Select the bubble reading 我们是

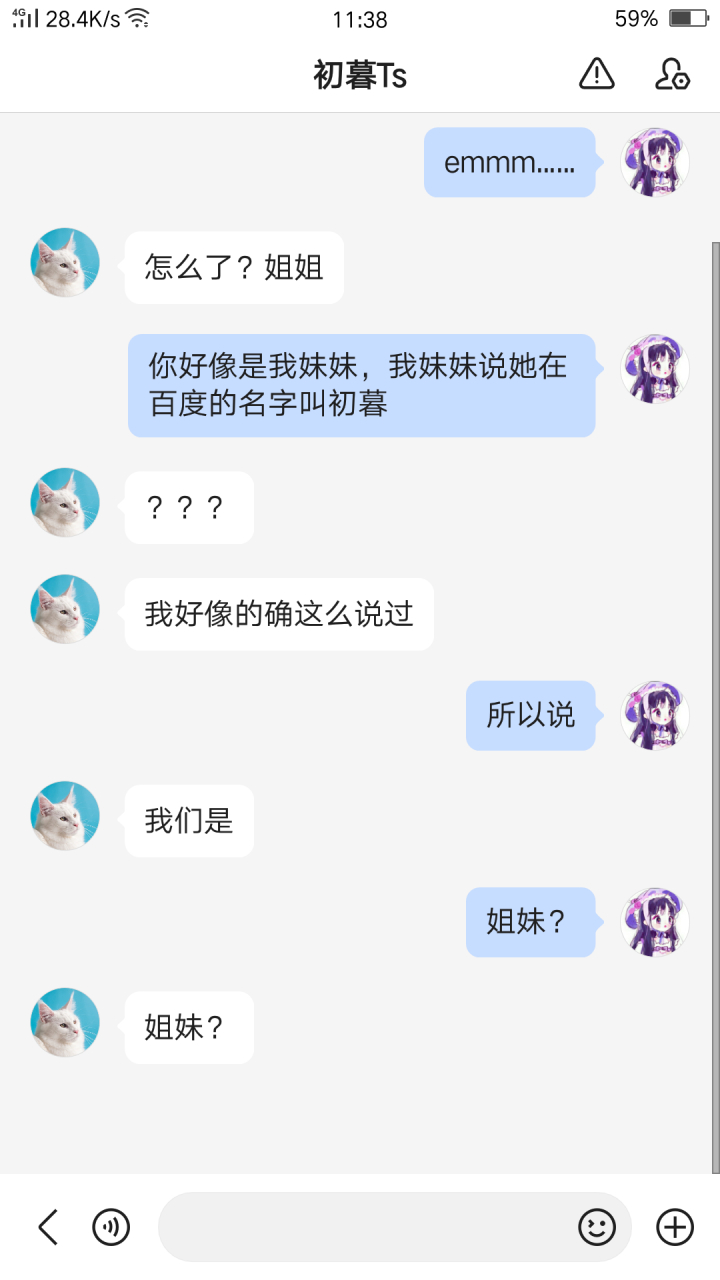click(188, 821)
